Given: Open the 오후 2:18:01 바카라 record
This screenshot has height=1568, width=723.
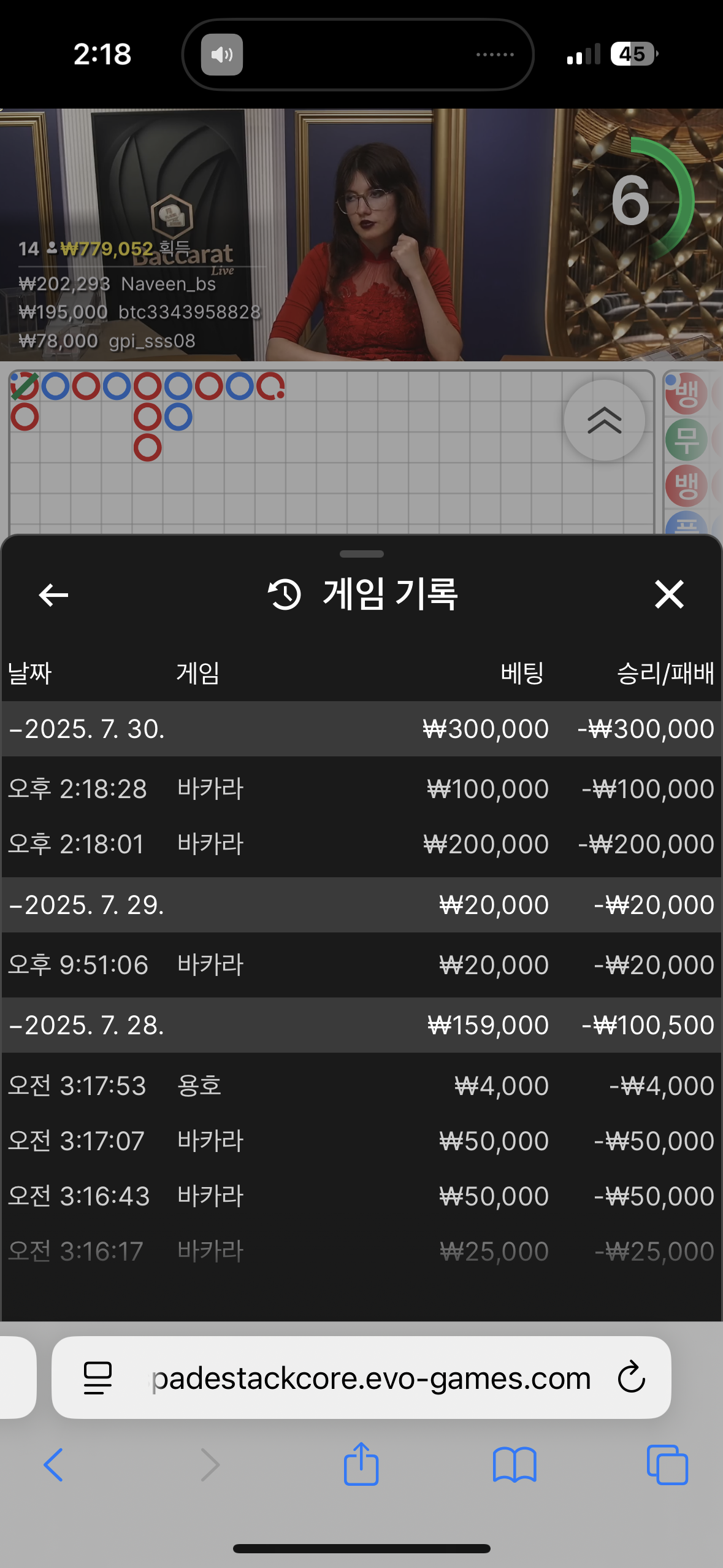Looking at the screenshot, I should (x=361, y=844).
